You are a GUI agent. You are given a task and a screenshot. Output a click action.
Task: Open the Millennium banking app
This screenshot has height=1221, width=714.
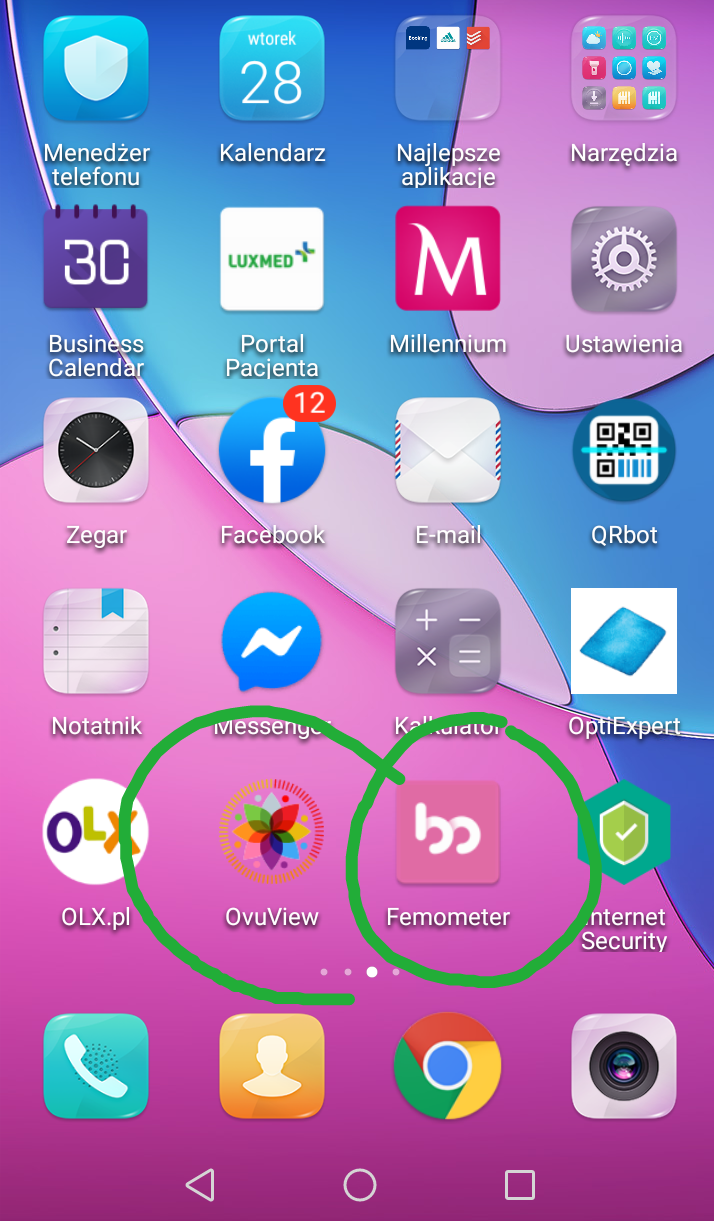point(448,258)
